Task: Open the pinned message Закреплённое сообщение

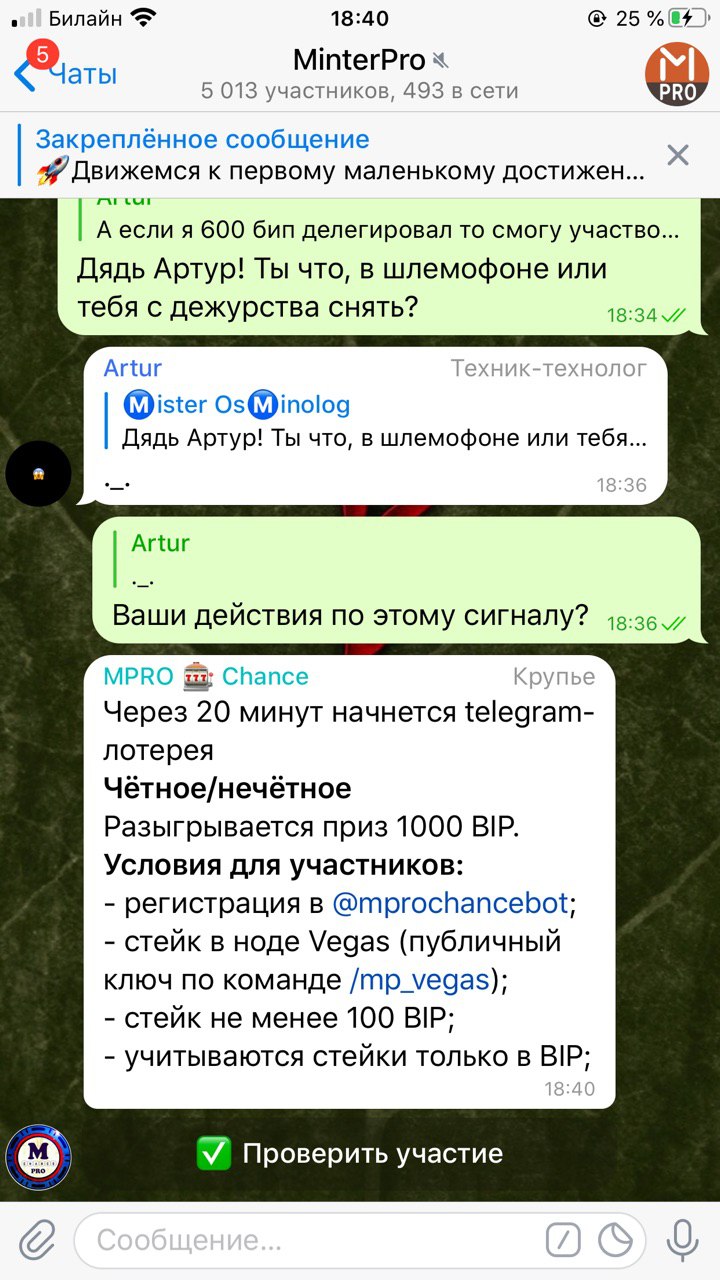Action: pyautogui.click(x=340, y=155)
